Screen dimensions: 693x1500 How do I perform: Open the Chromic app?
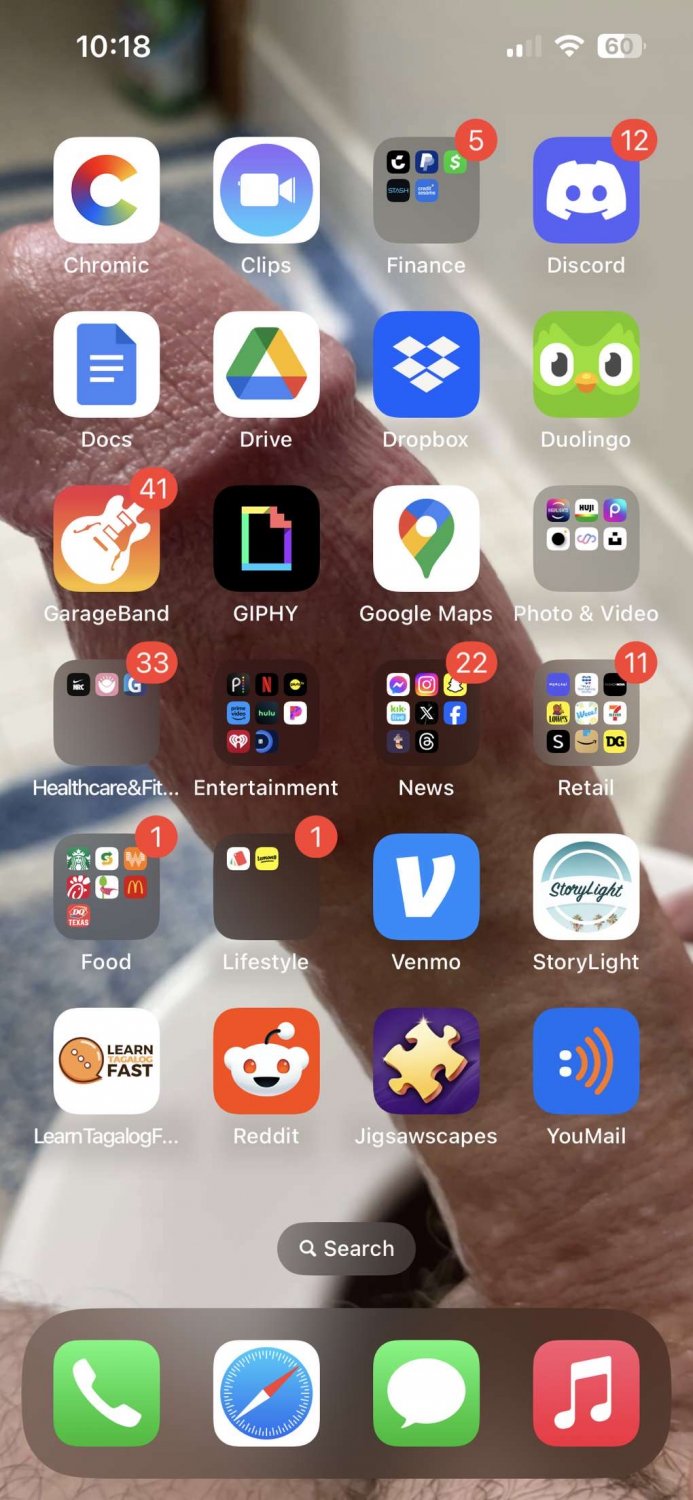pos(106,190)
